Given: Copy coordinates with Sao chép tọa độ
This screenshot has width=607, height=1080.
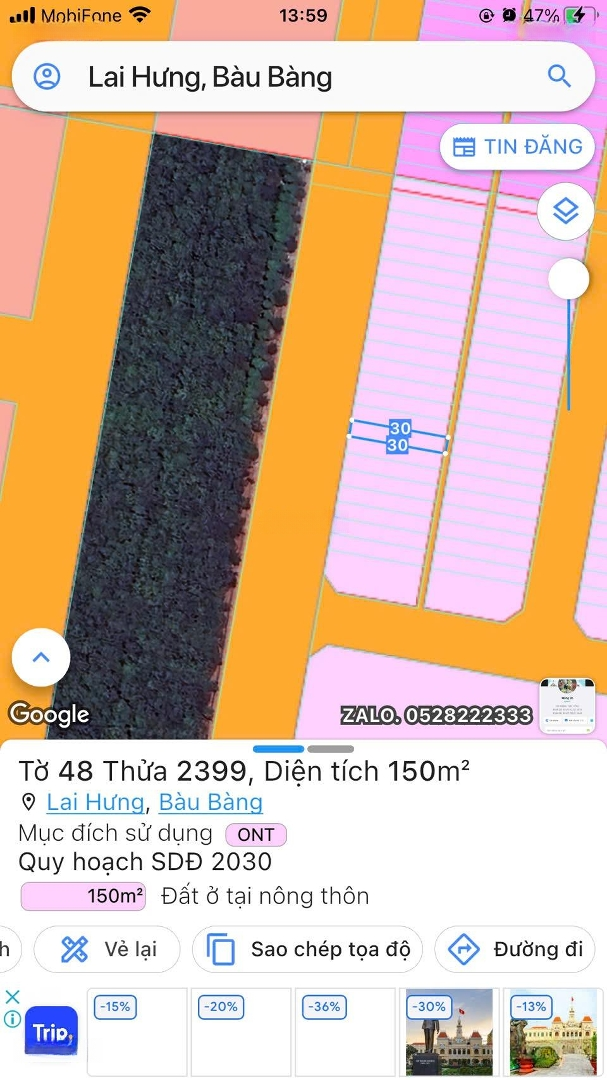Looking at the screenshot, I should tap(307, 949).
